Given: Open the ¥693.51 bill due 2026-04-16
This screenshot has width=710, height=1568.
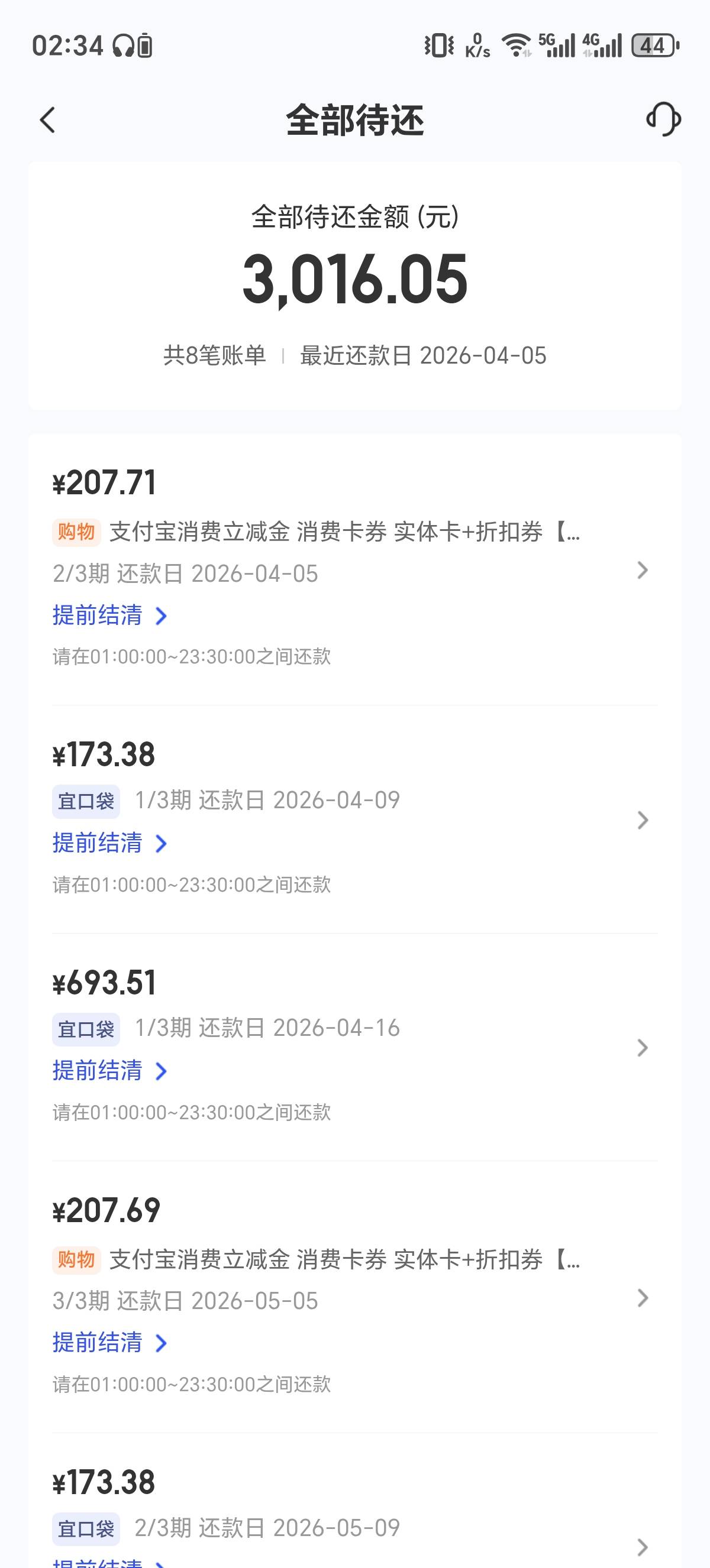Looking at the screenshot, I should [355, 1048].
